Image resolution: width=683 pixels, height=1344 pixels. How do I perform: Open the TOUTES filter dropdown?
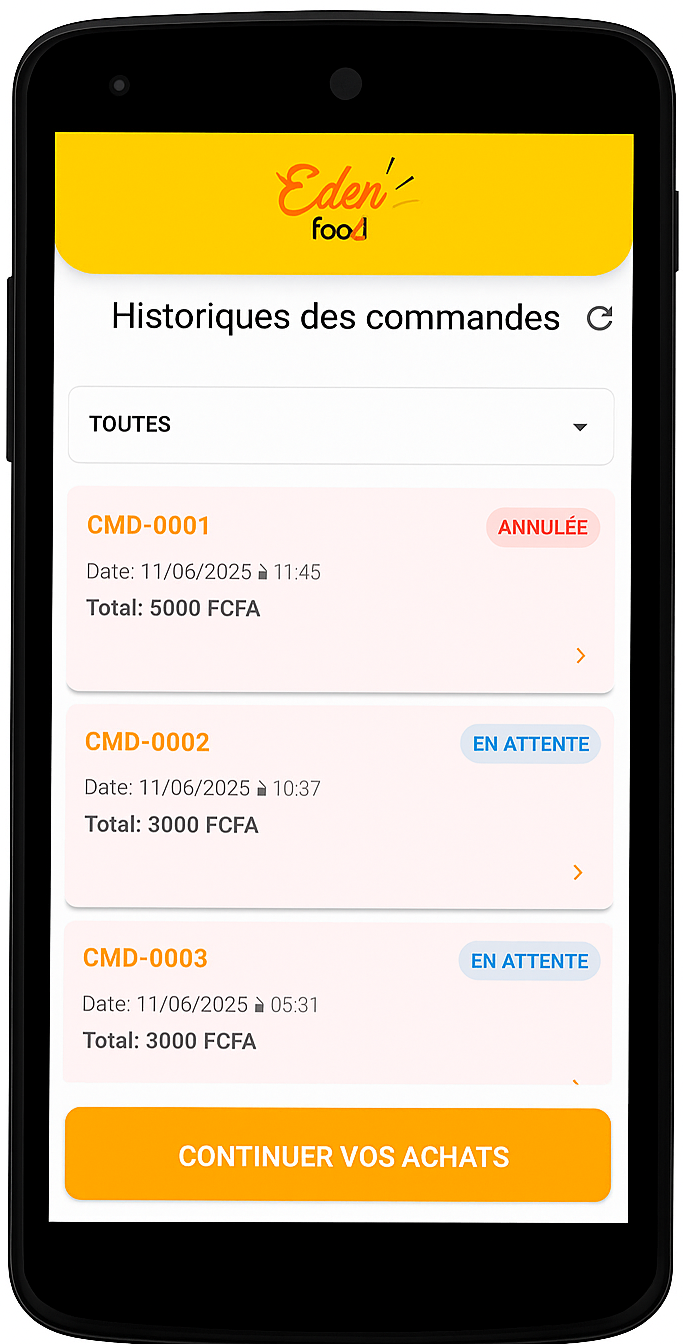click(340, 426)
